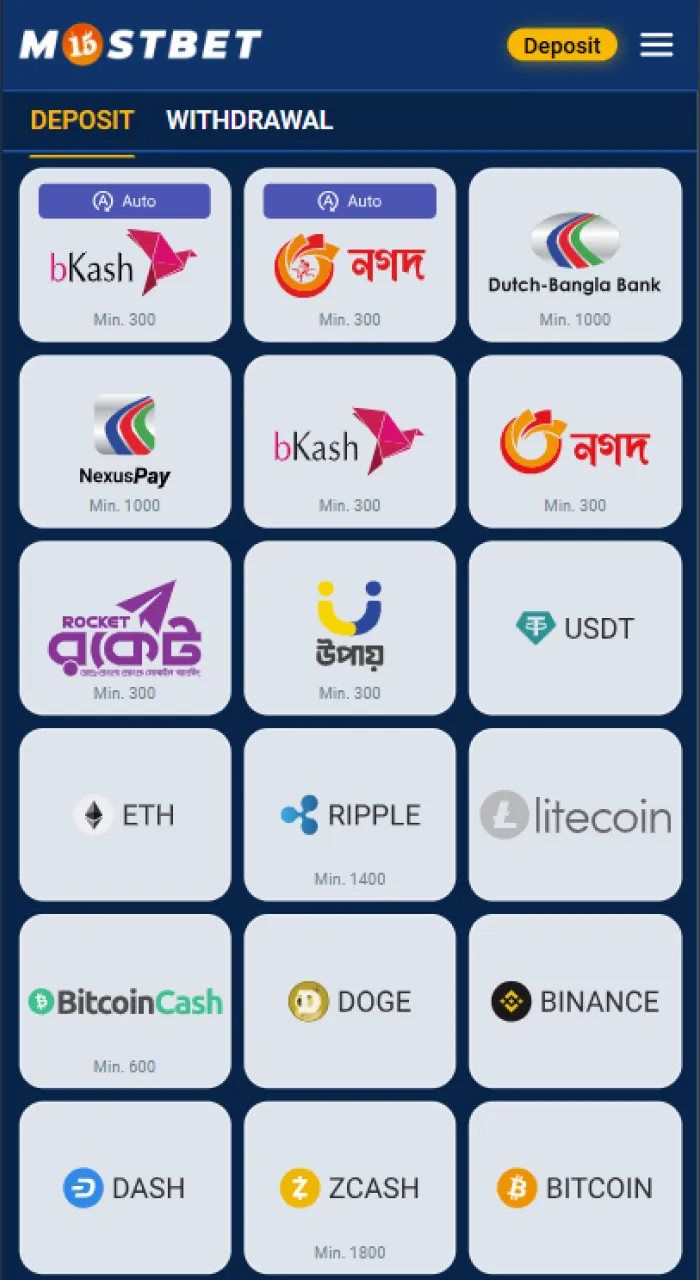This screenshot has width=700, height=1280.
Task: Select ETH cryptocurrency deposit
Action: point(125,815)
